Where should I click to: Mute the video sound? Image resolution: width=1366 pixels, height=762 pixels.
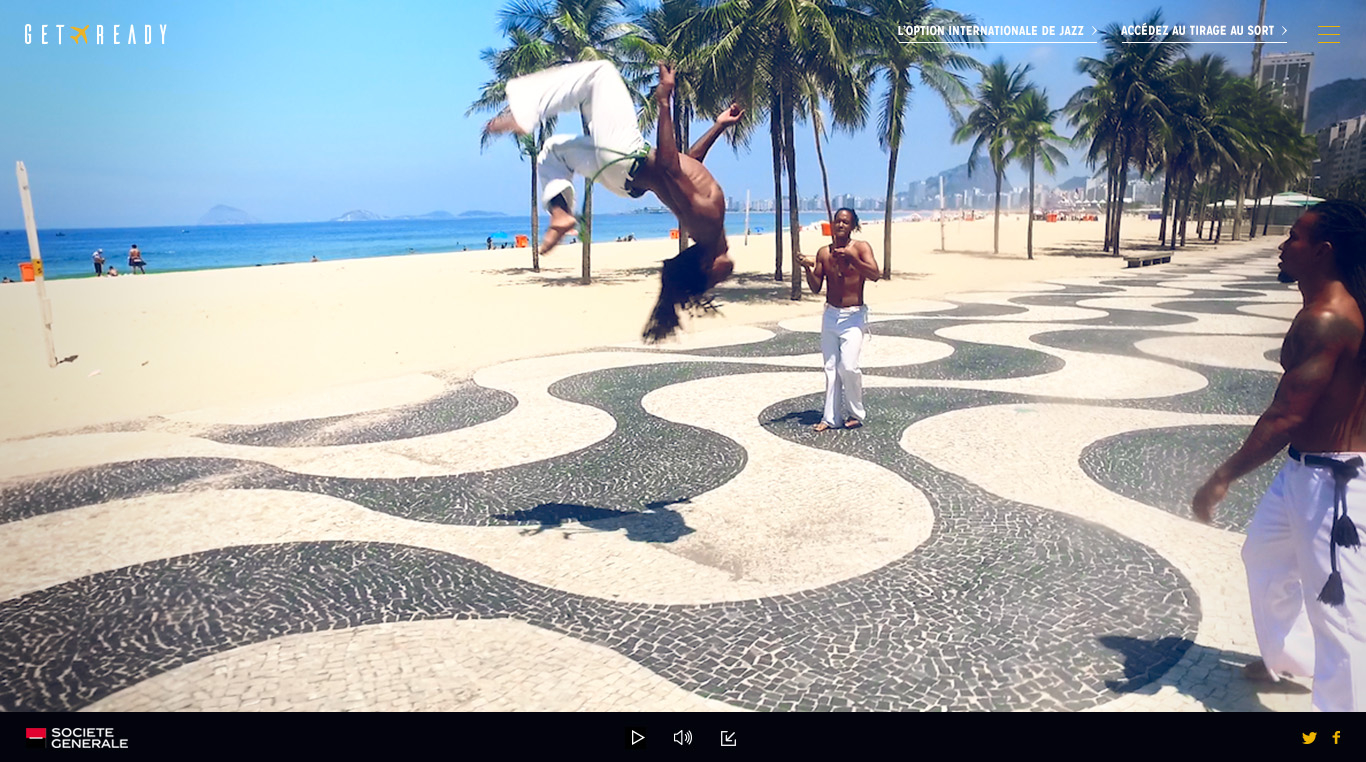(x=683, y=738)
